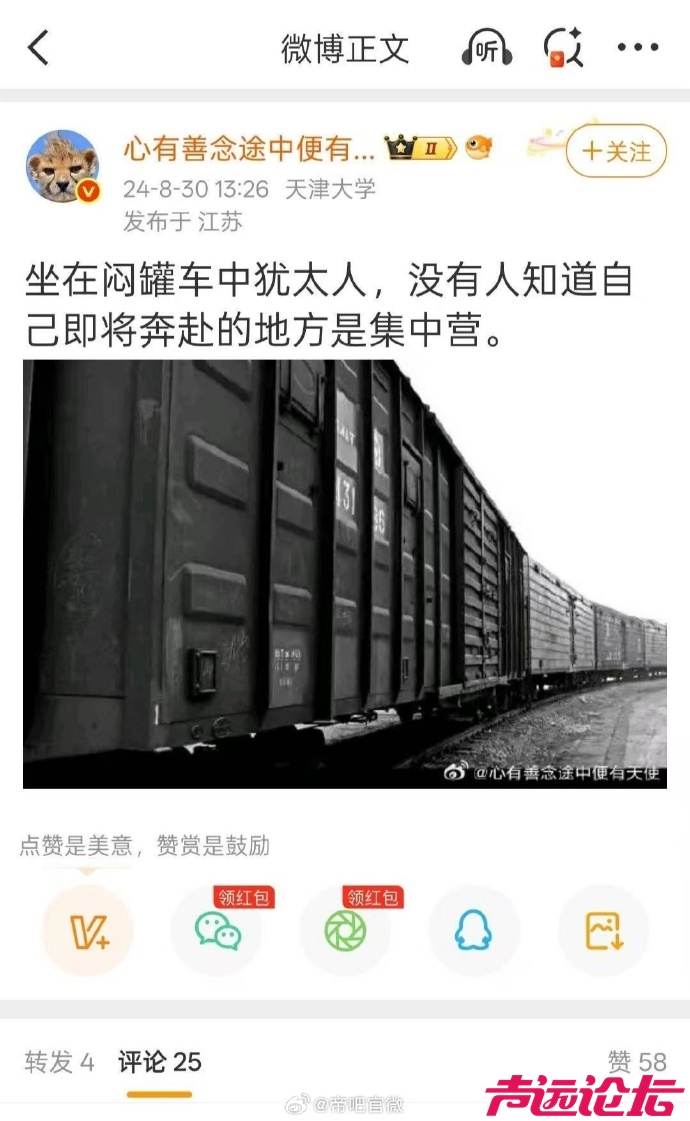Viewport: 690px width, 1121px height.
Task: Share to WeChat Moments
Action: (345, 930)
